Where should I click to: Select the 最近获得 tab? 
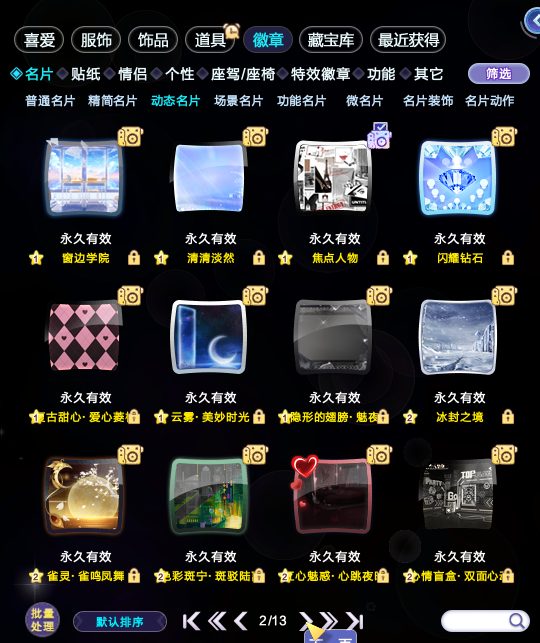(408, 40)
